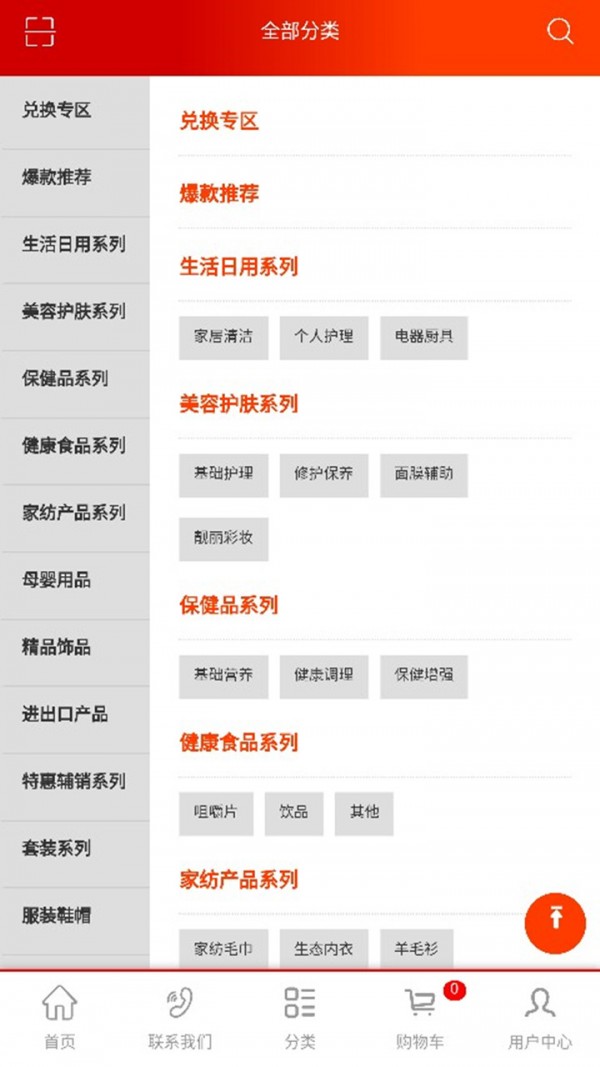Tap the back-to-top floating button
This screenshot has height=1067, width=600.
[x=555, y=923]
